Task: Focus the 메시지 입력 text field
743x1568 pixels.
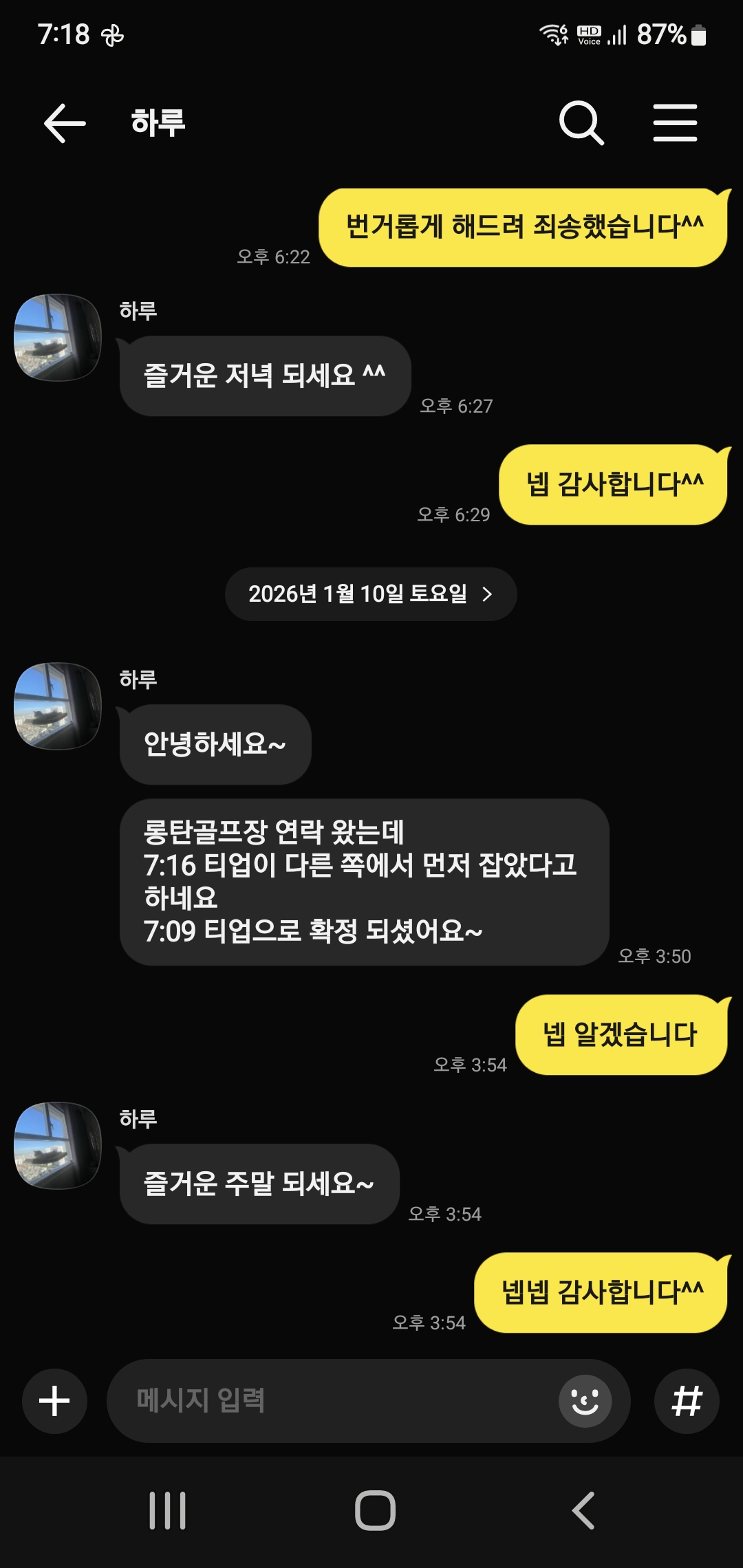Action: 330,1401
